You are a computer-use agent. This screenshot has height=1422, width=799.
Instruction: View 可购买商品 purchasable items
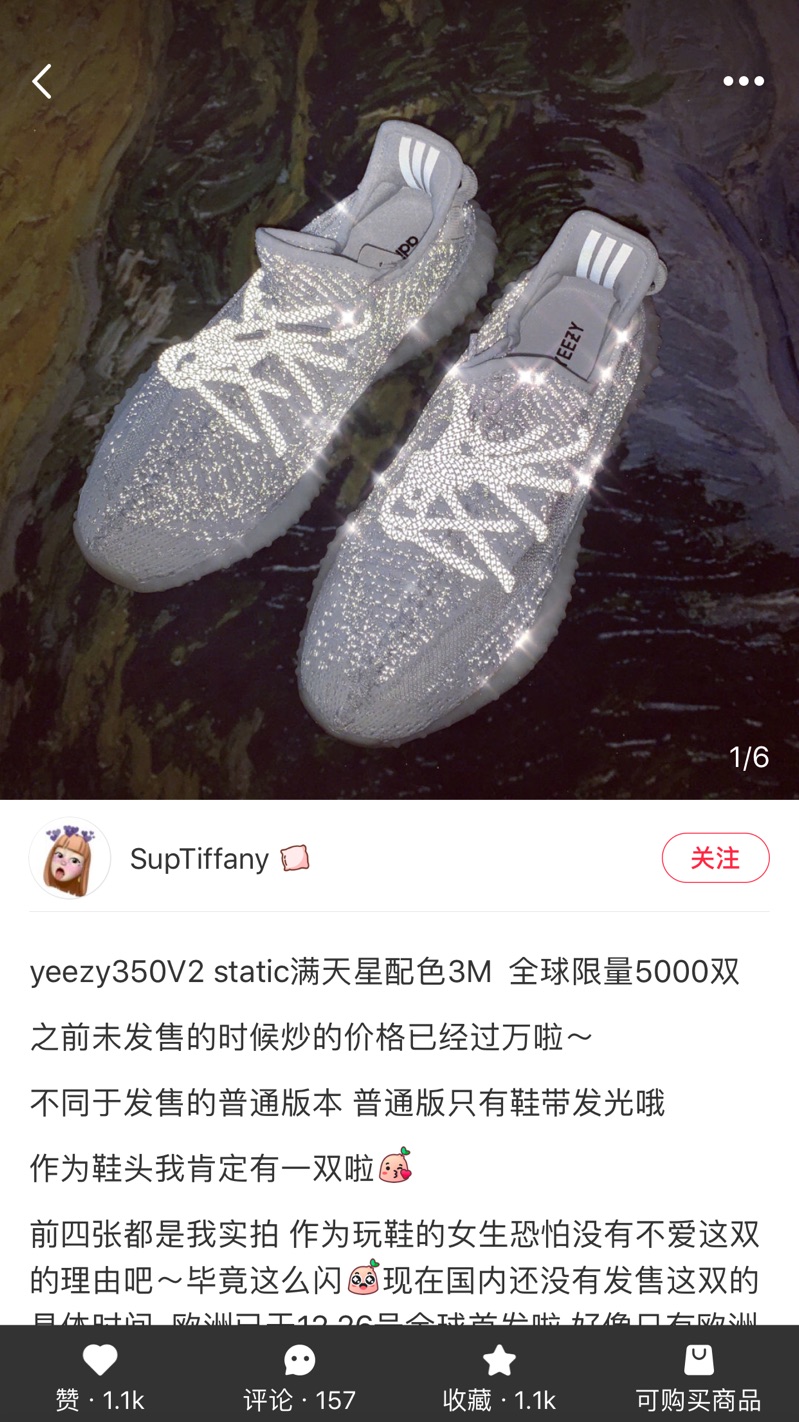click(x=698, y=1374)
